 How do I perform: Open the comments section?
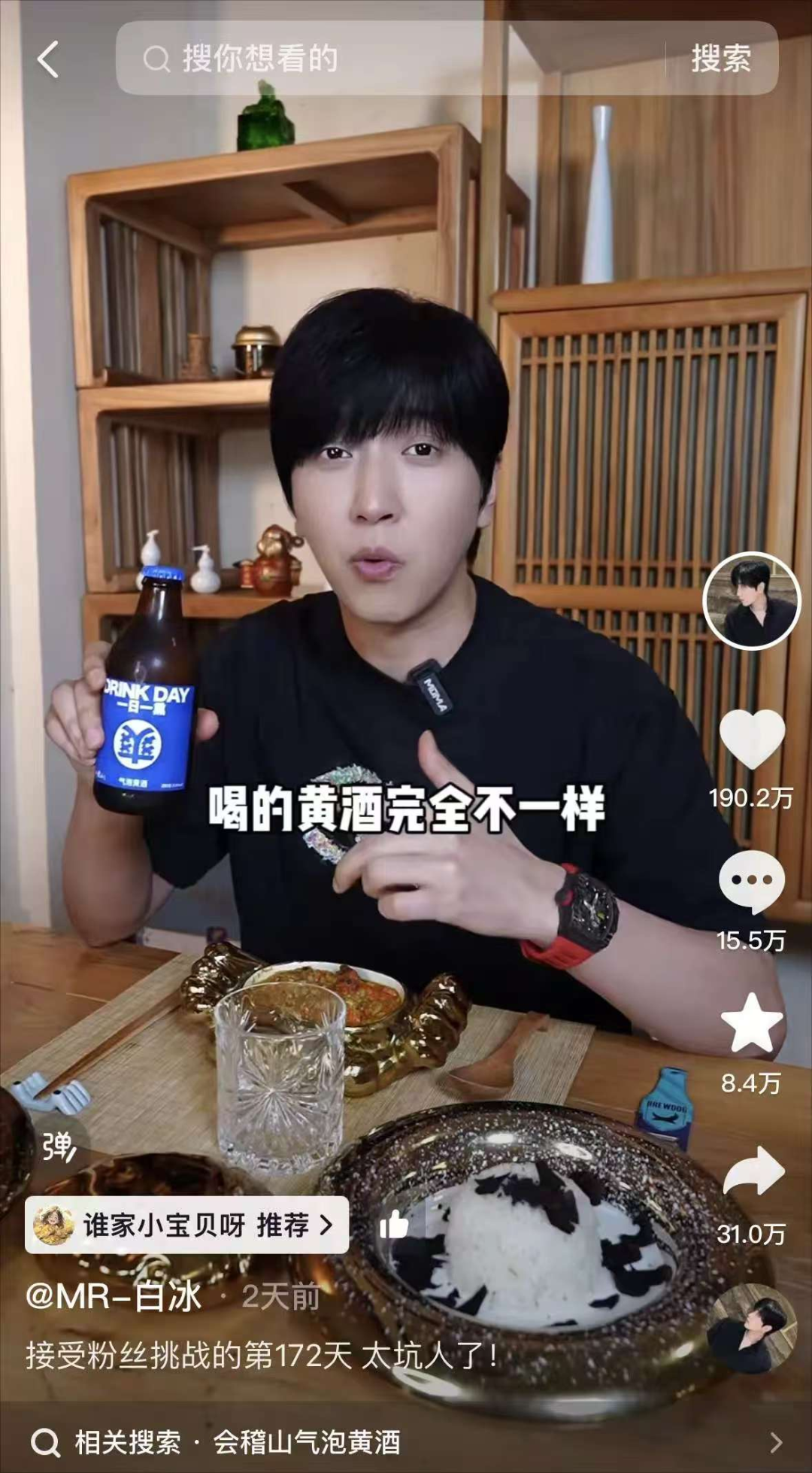pyautogui.click(x=751, y=880)
